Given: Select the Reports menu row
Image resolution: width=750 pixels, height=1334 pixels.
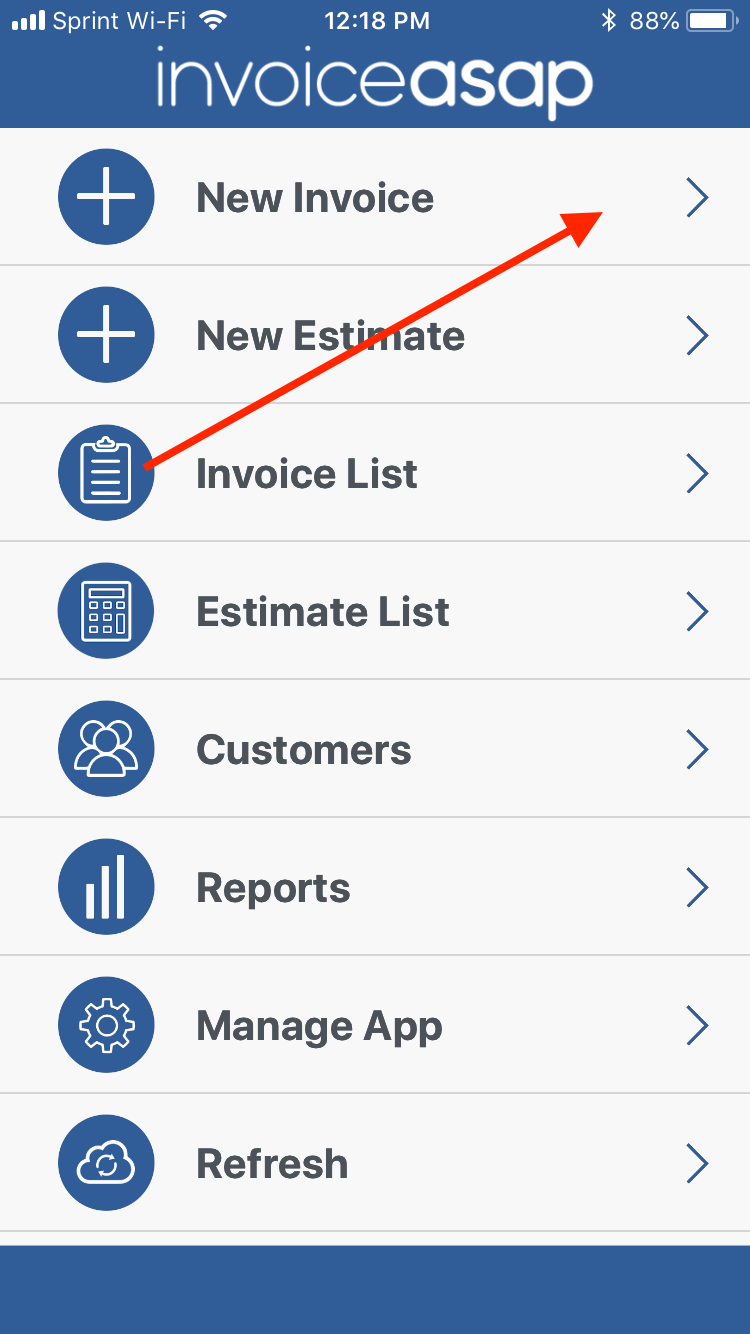Looking at the screenshot, I should coord(375,886).
